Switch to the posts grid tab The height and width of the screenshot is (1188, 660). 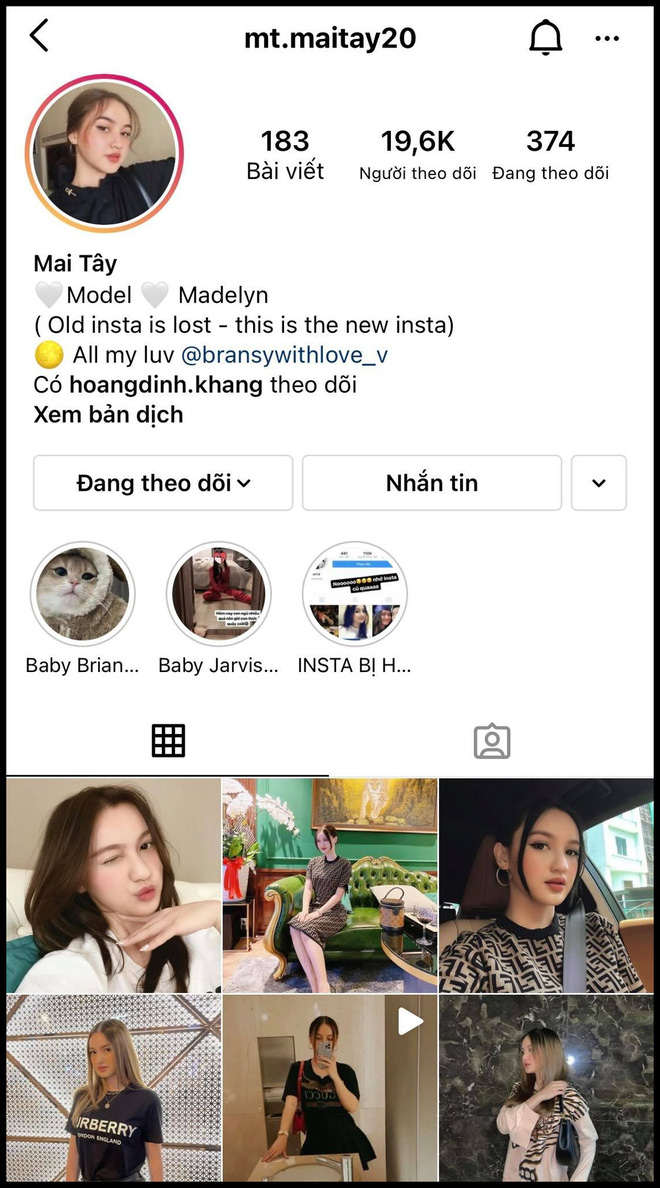[168, 741]
